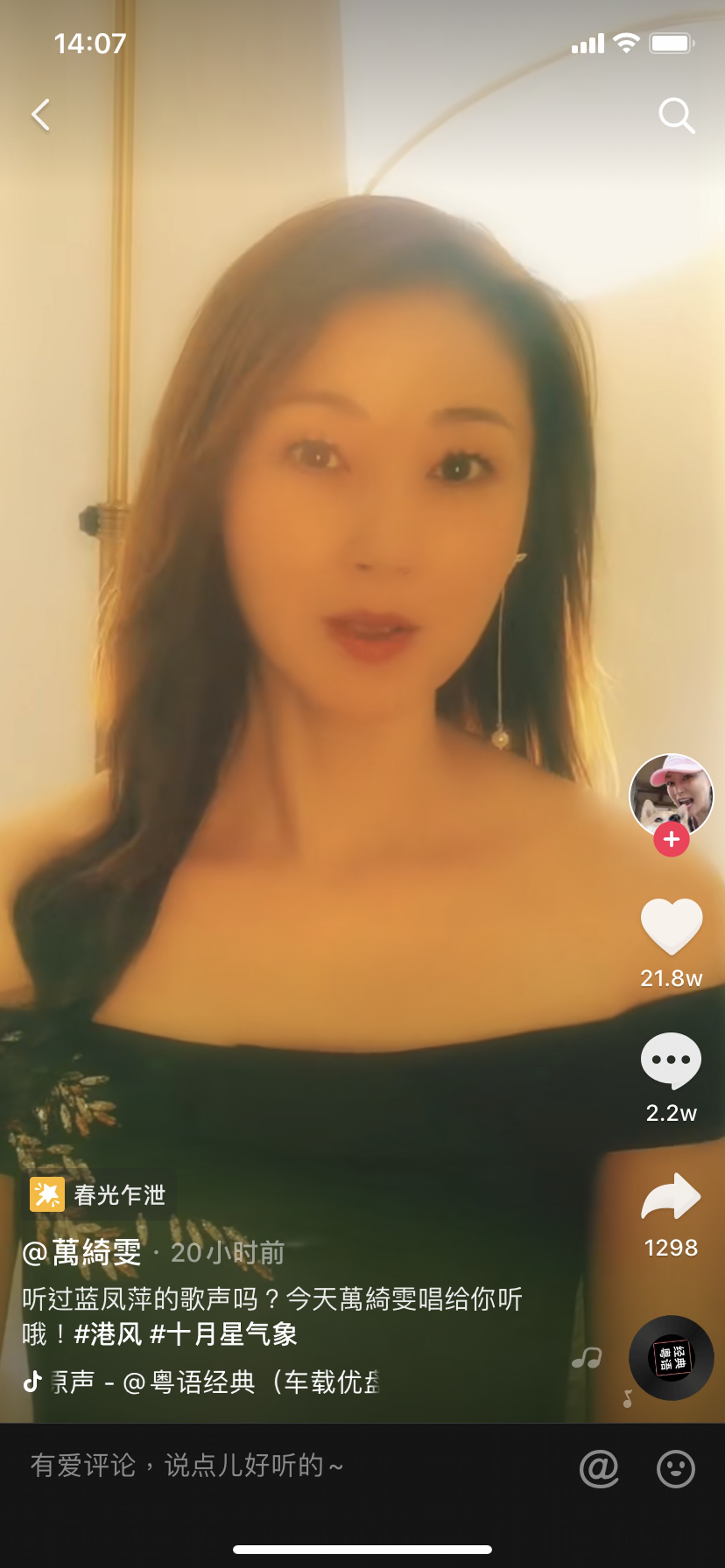Viewport: 725px width, 1568px height.
Task: Open @萬綺雯 username link
Action: pyautogui.click(x=82, y=1253)
